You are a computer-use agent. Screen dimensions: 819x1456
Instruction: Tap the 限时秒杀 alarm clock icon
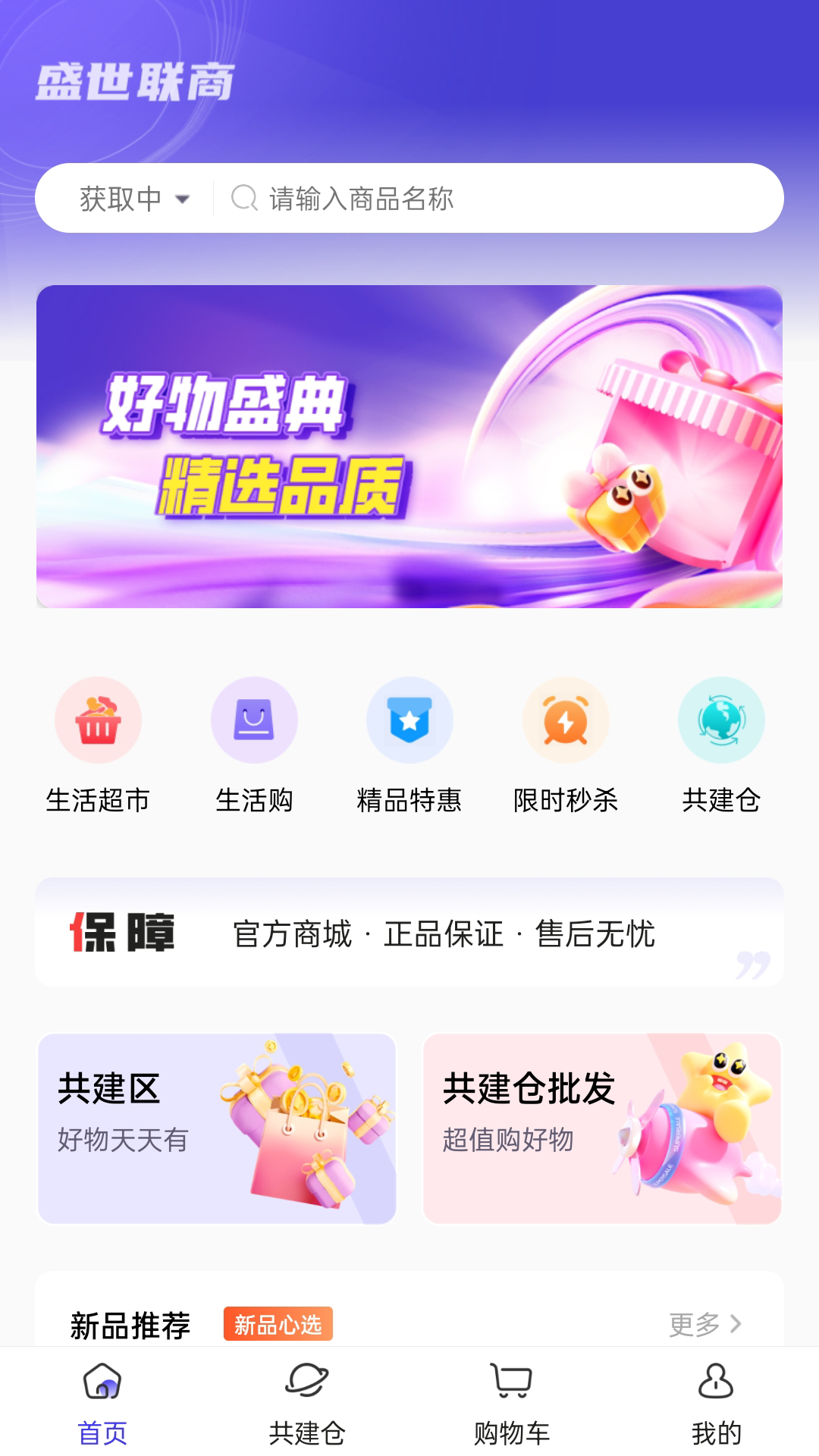(x=565, y=720)
